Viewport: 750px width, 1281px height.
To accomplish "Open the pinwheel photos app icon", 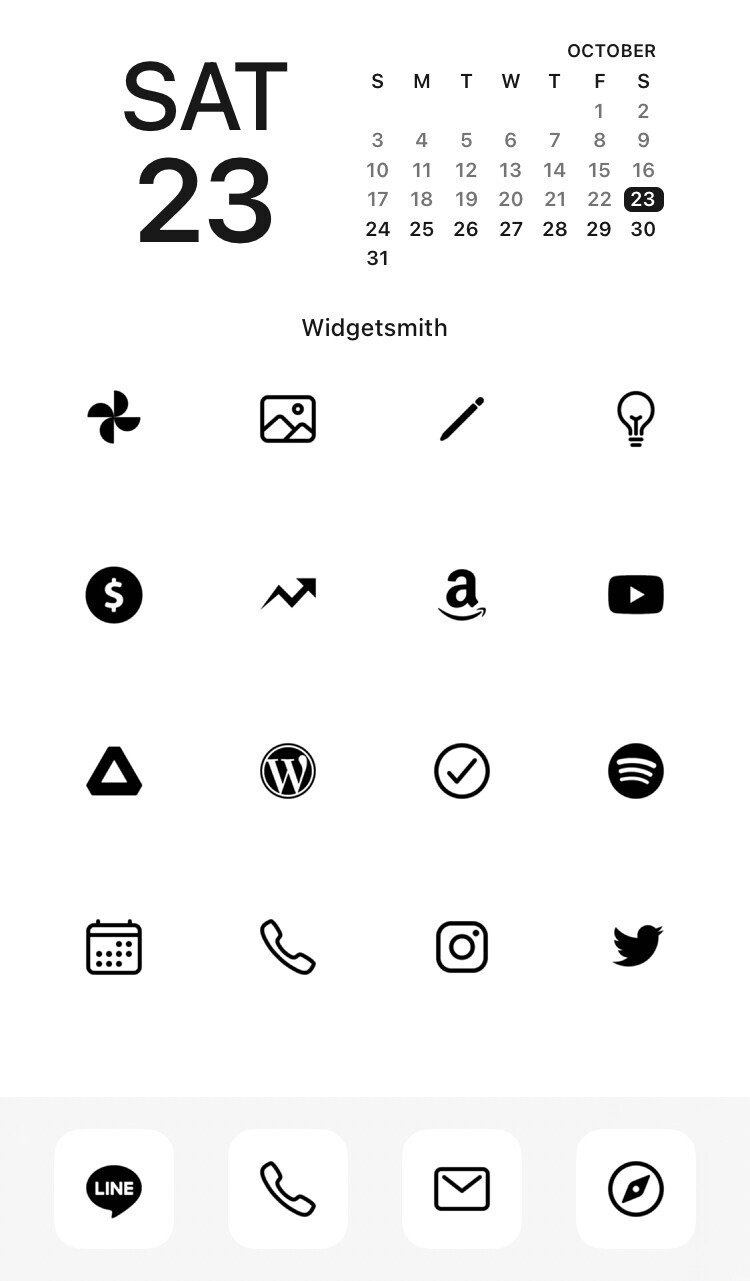I will point(114,418).
